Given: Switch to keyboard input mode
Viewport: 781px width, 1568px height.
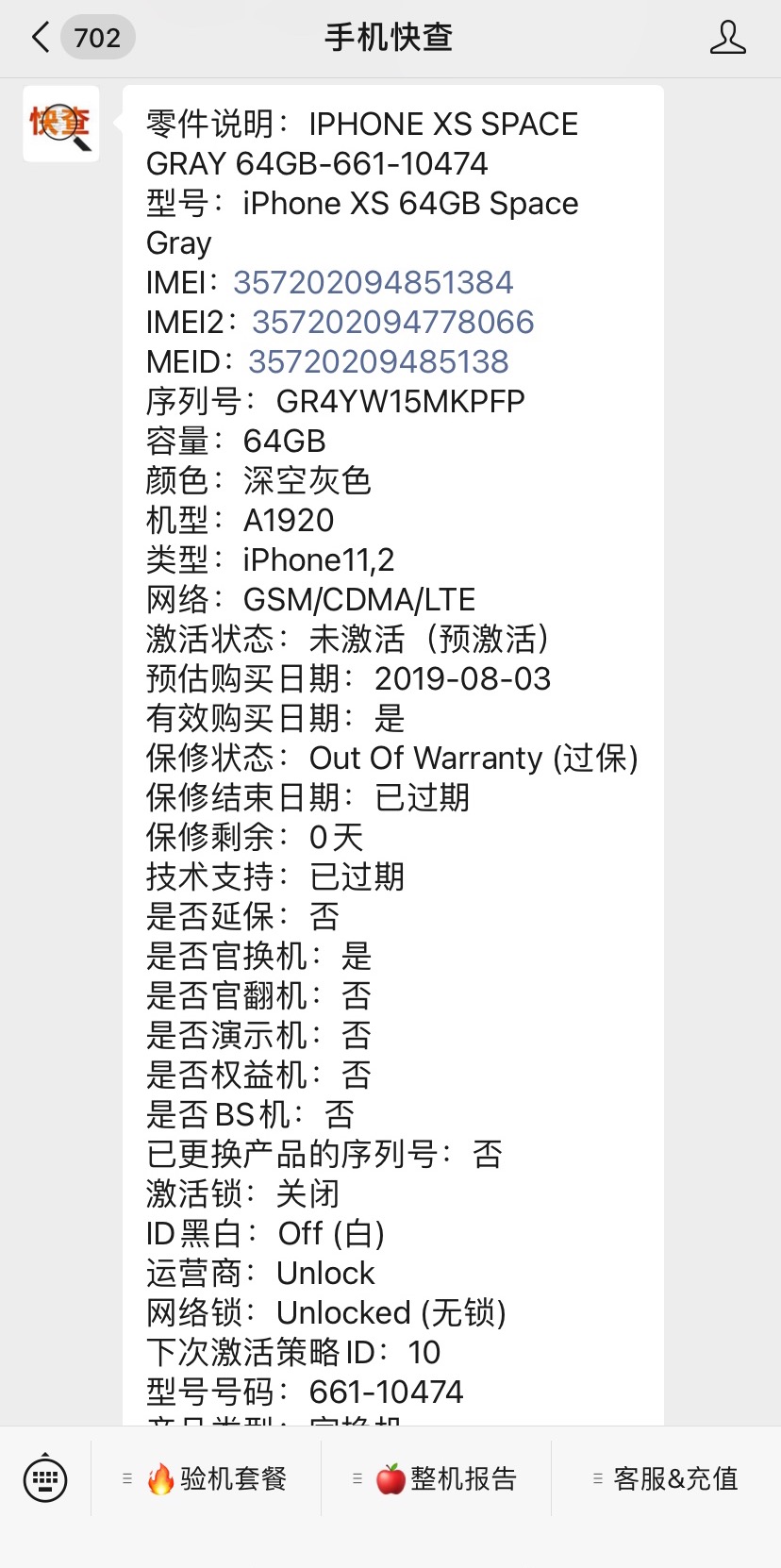Looking at the screenshot, I should click(x=45, y=1478).
